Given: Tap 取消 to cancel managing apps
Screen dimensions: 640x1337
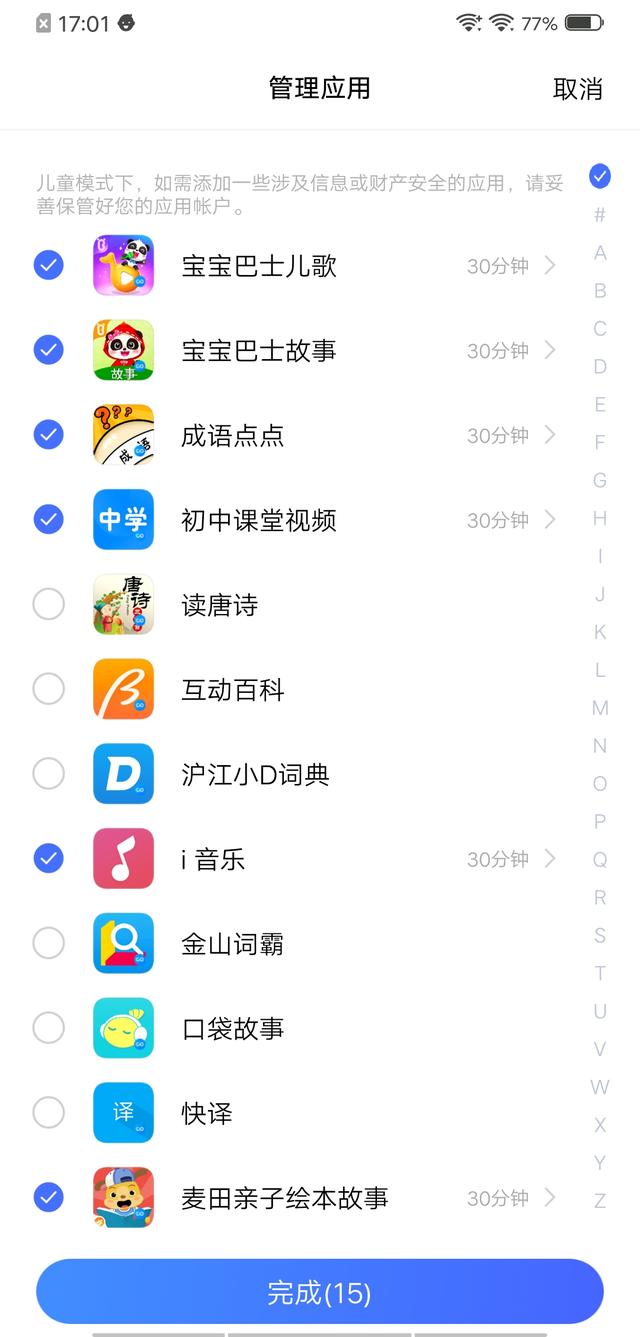Looking at the screenshot, I should click(x=578, y=88).
